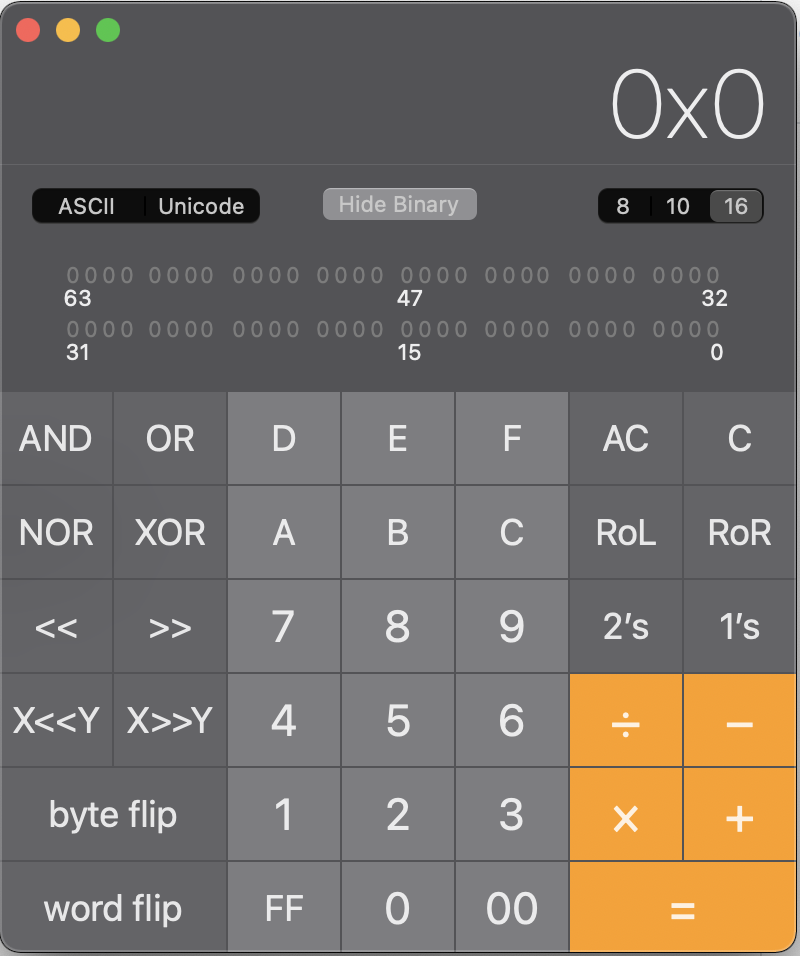800x956 pixels.
Task: Perform a byte flip
Action: click(113, 815)
